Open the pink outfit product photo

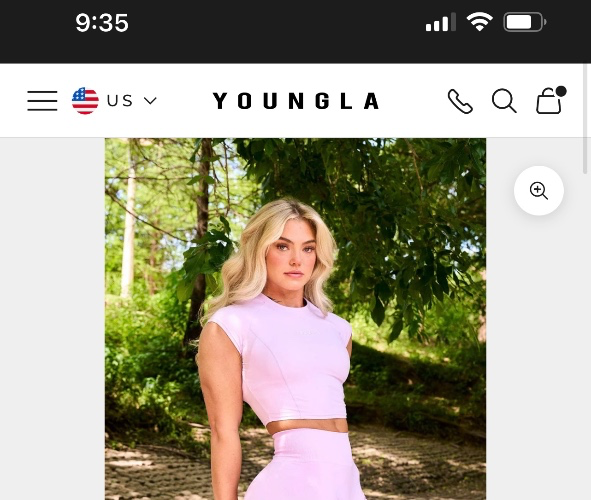click(x=296, y=319)
